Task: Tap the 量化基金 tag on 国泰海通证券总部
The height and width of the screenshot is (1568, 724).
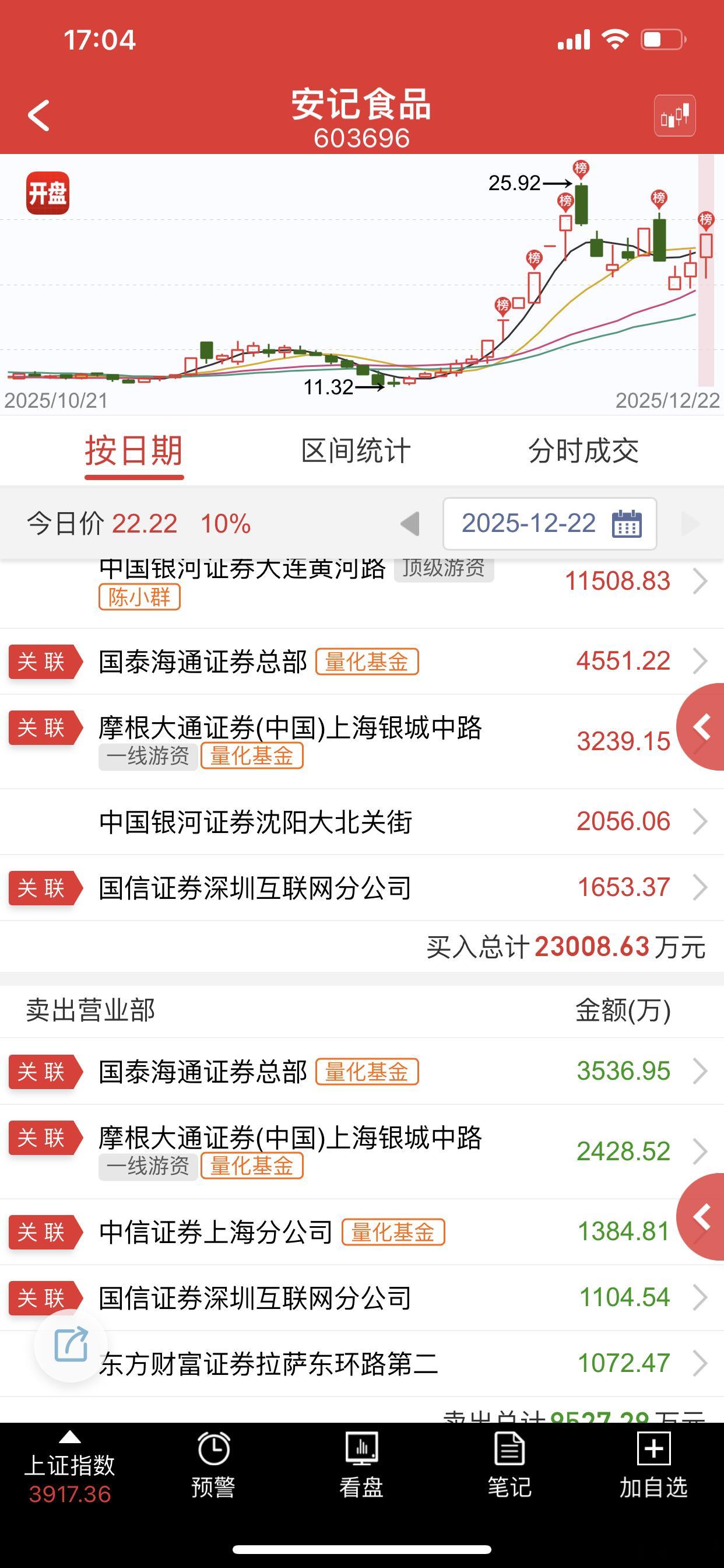Action: (x=367, y=661)
